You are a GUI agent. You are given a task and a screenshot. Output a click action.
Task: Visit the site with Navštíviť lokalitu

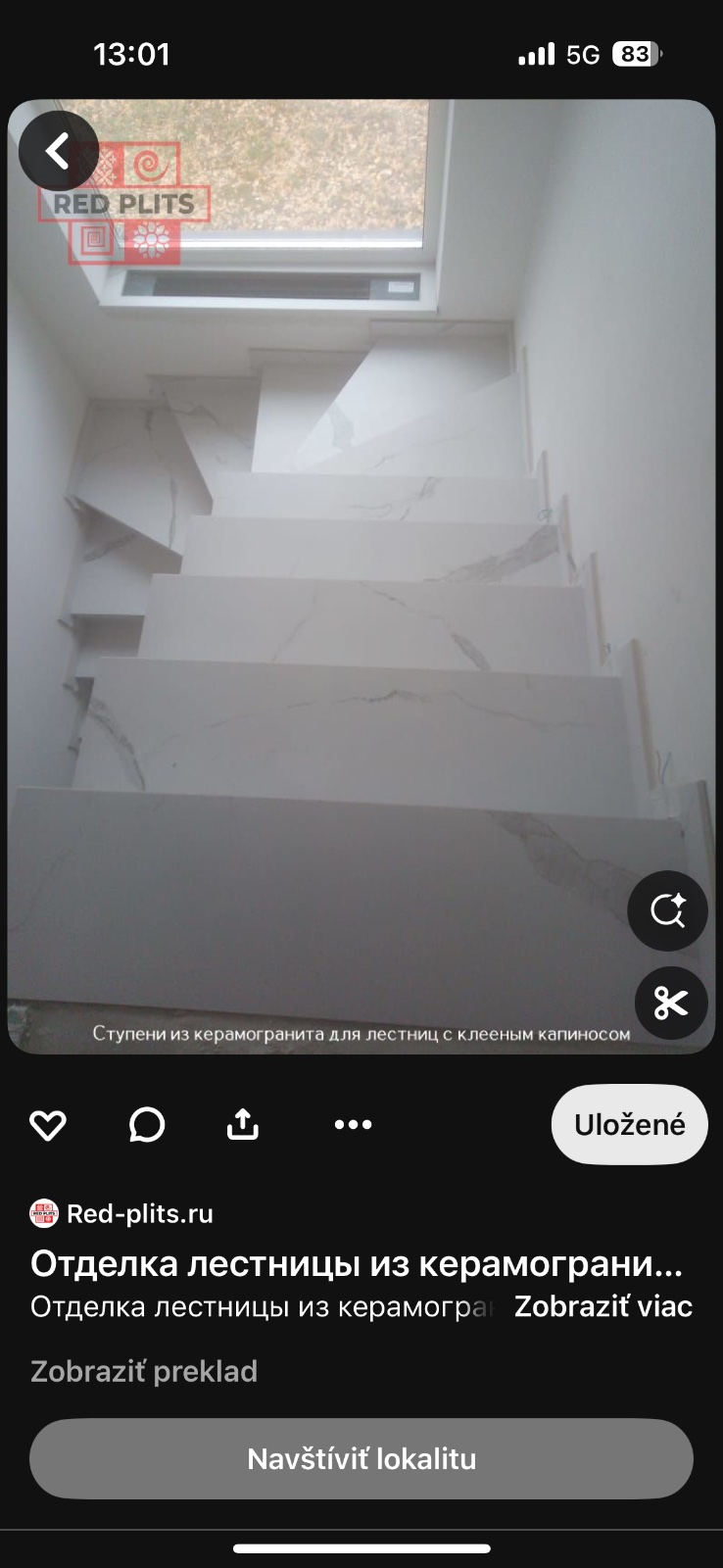361,1458
